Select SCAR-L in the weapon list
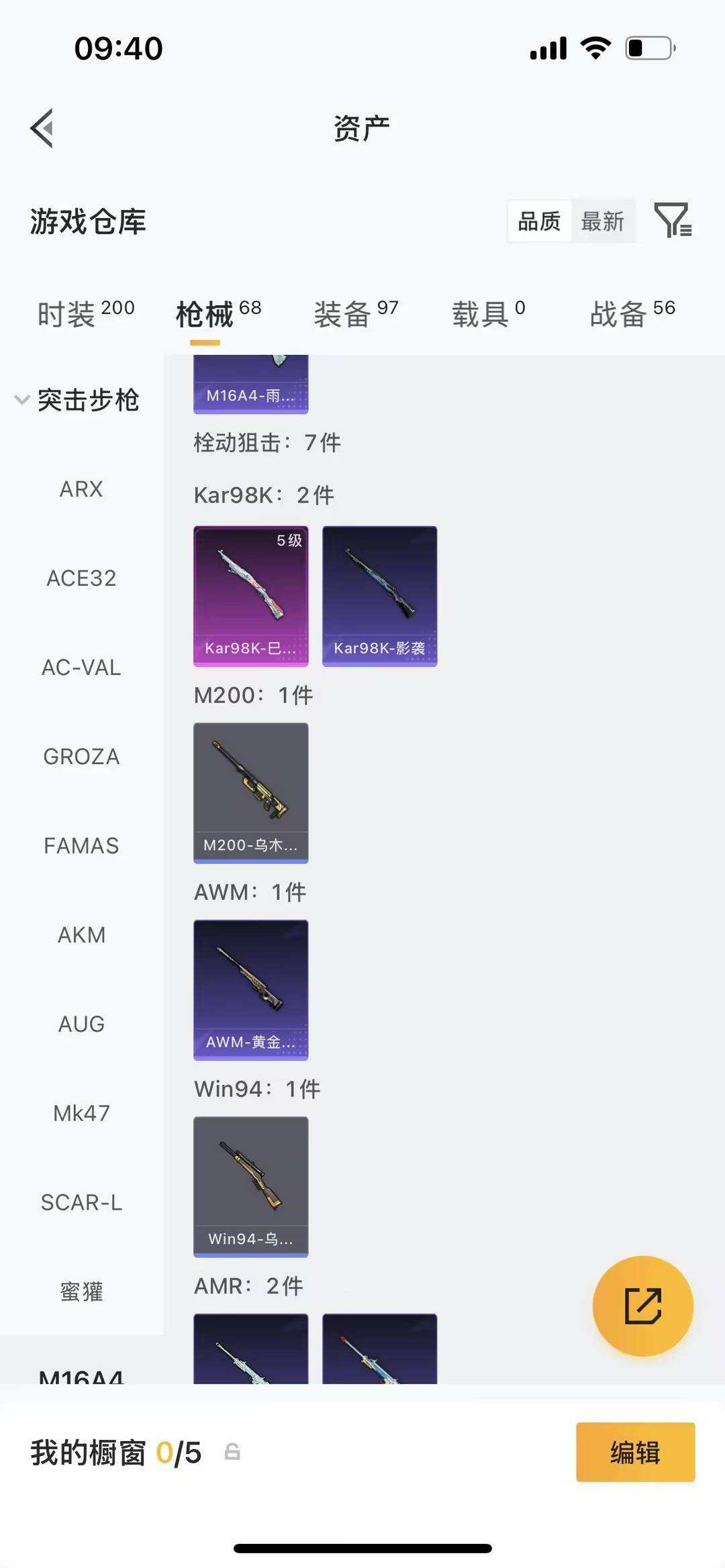Screen dimensions: 725x1568 (81, 1202)
